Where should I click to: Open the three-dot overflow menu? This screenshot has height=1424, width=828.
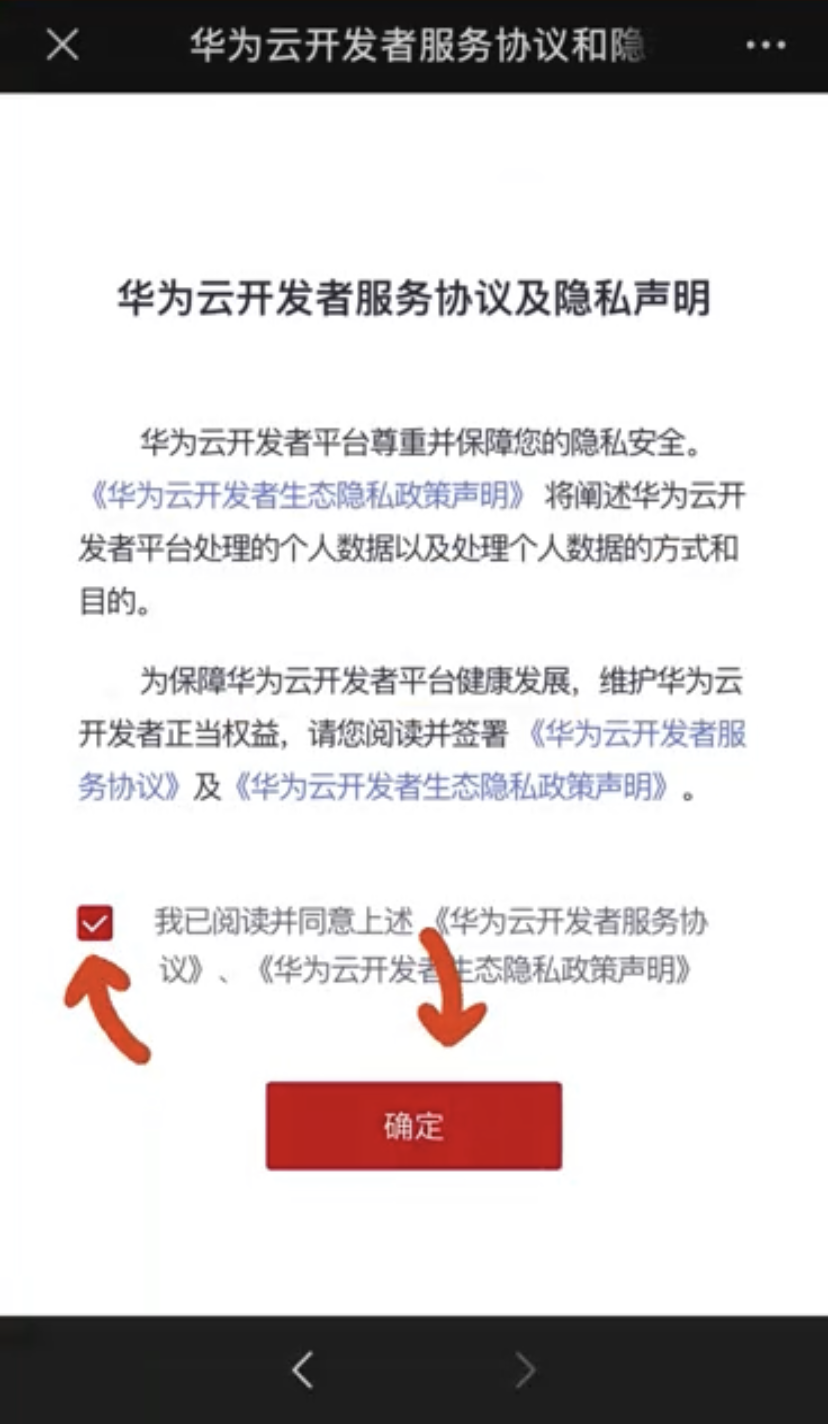click(765, 45)
